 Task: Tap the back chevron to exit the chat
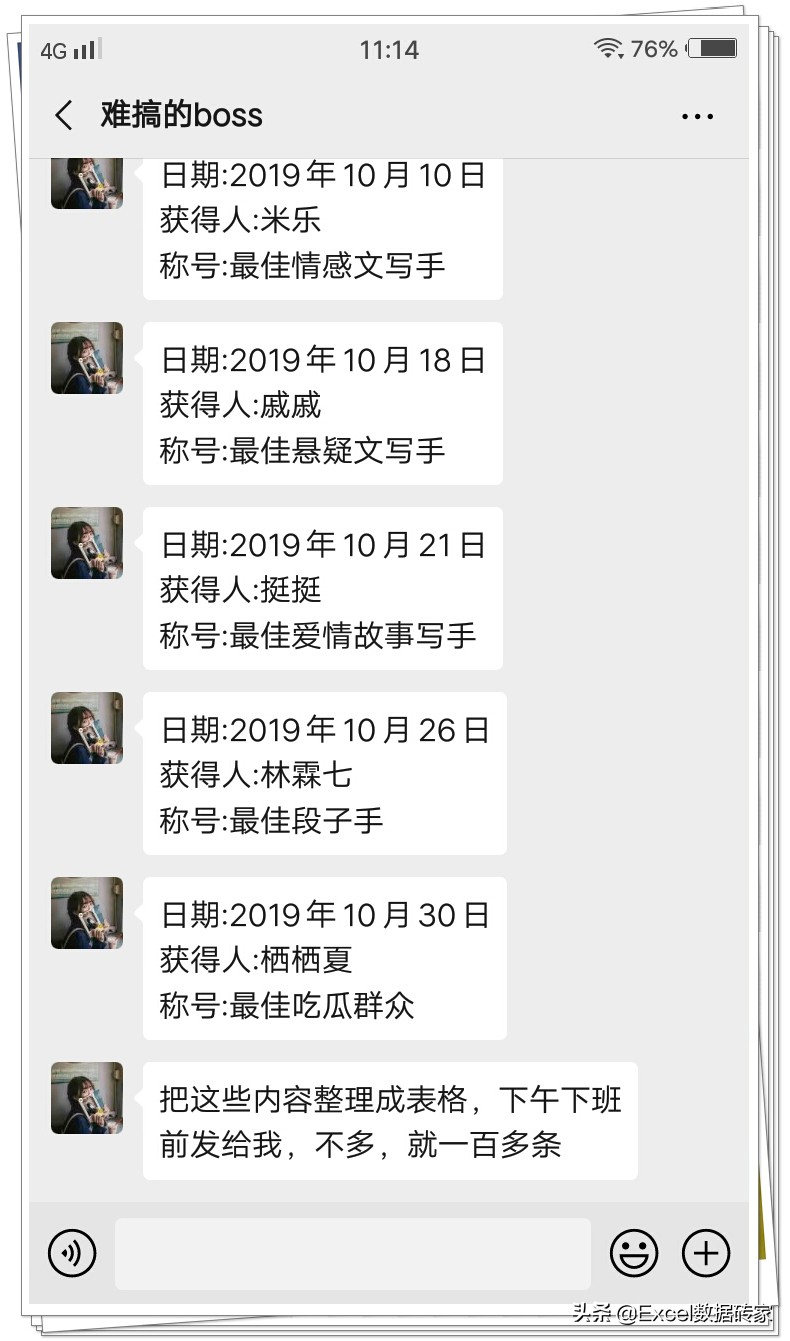[63, 116]
